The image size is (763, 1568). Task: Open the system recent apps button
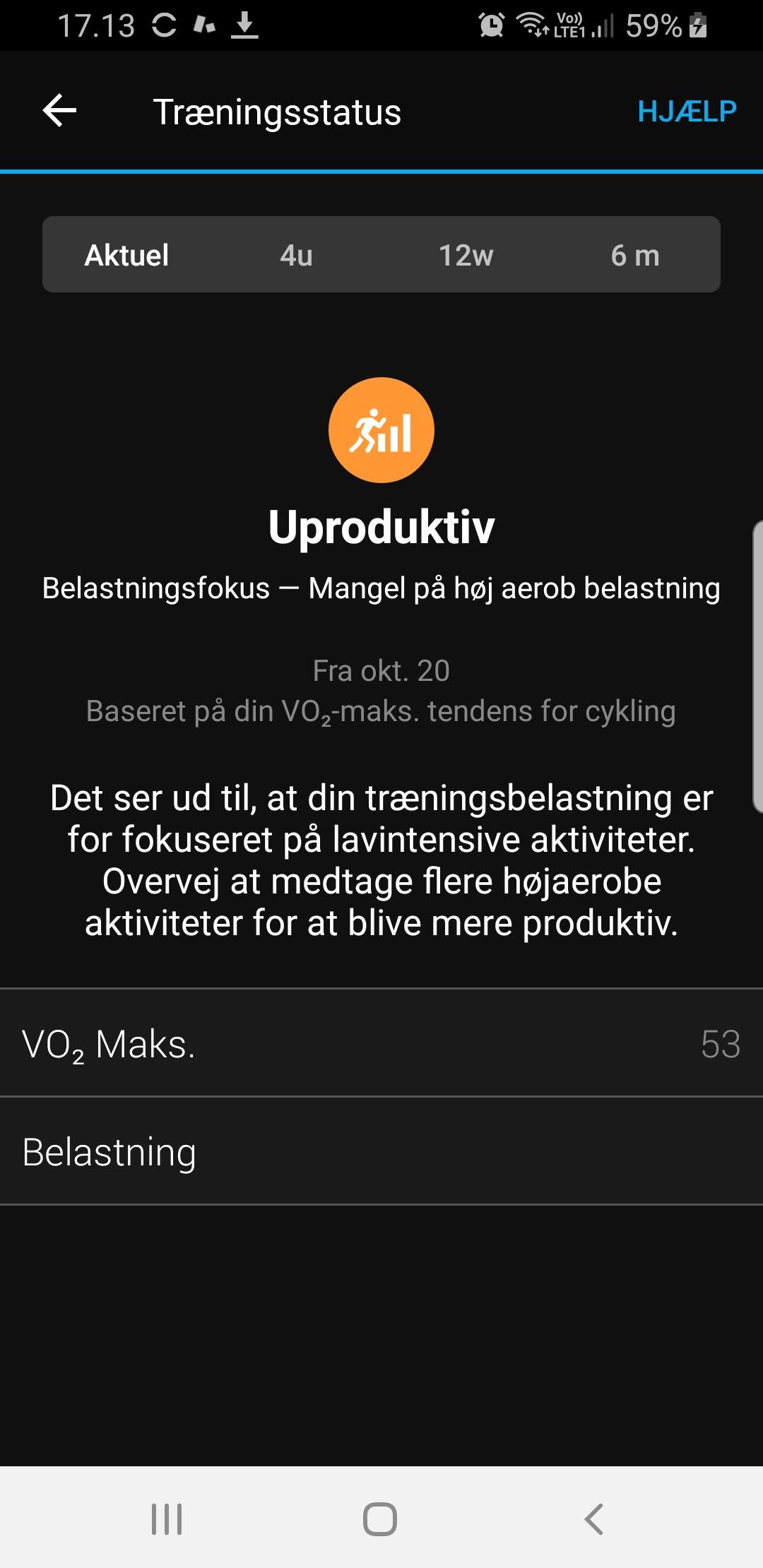coord(167,1519)
